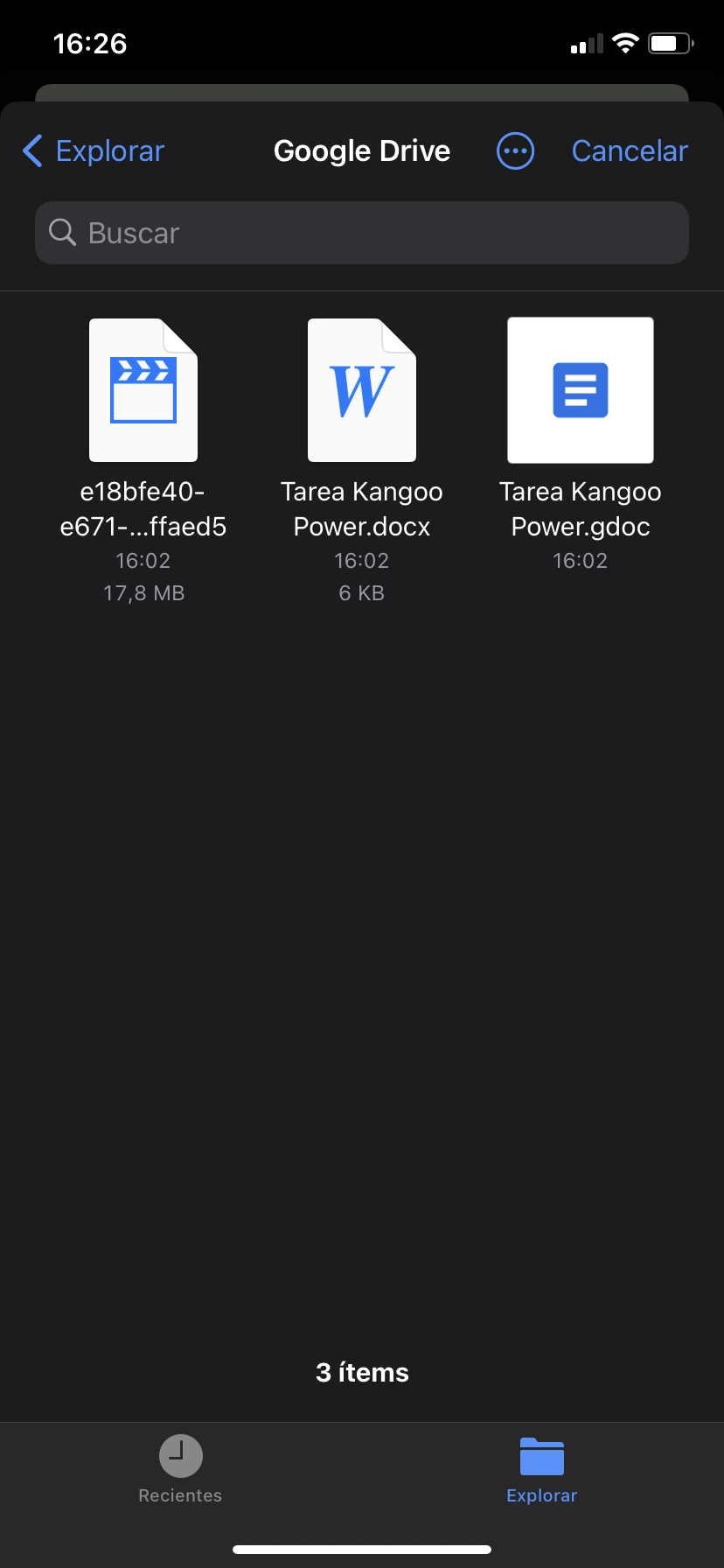724x1568 pixels.
Task: Choose Tarea Kangoo Power.gdoc
Action: click(581, 390)
